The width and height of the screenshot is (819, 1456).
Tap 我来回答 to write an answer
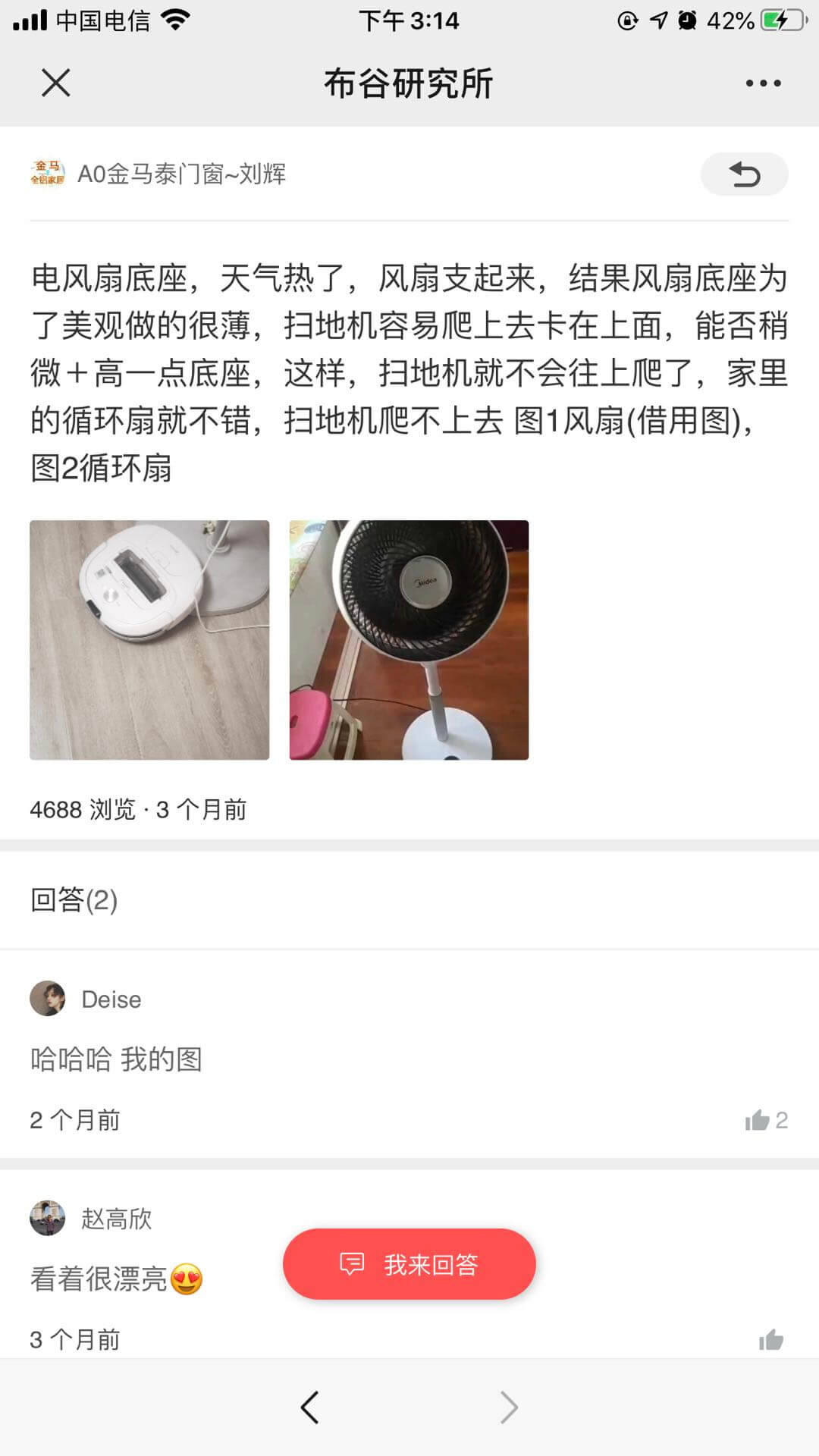pyautogui.click(x=409, y=1264)
